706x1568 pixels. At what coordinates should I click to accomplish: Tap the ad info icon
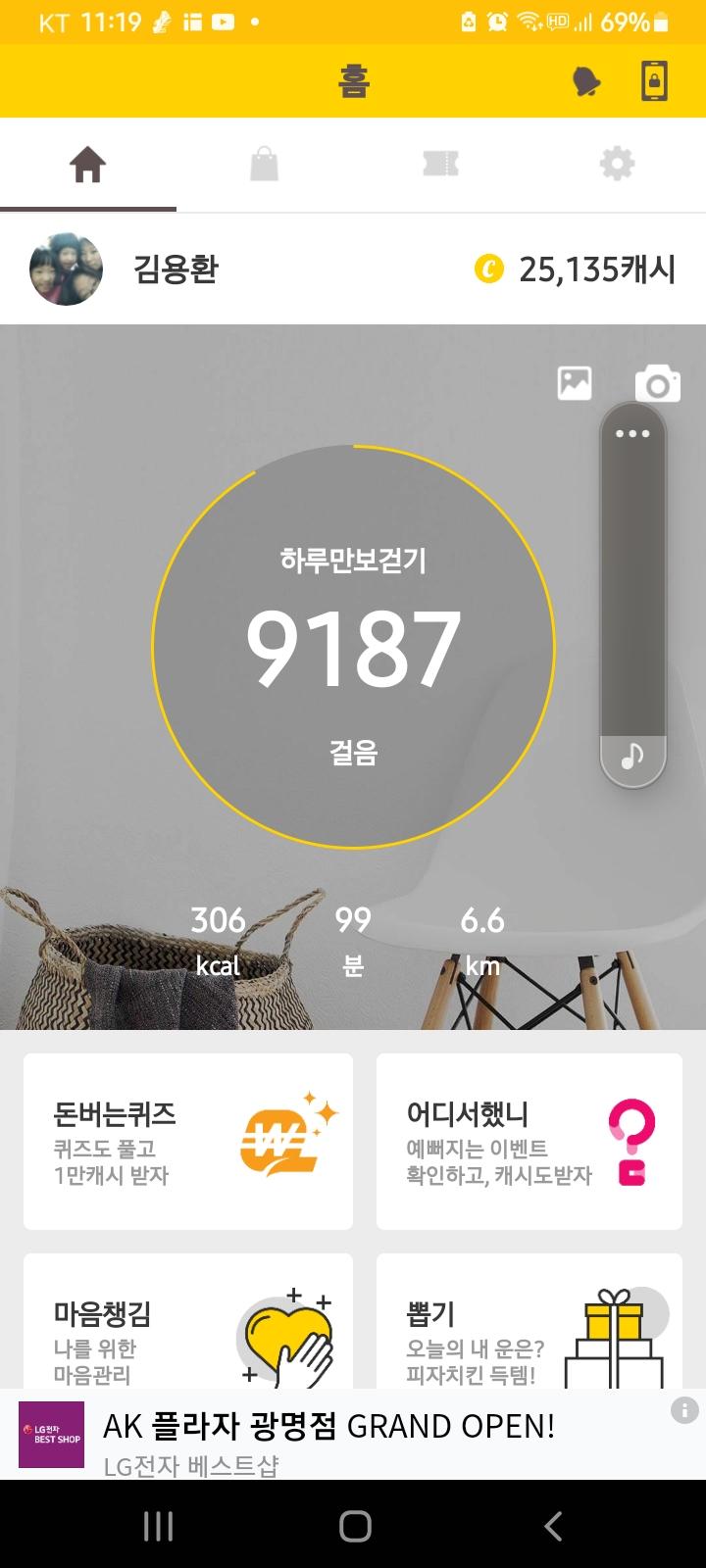[684, 1410]
